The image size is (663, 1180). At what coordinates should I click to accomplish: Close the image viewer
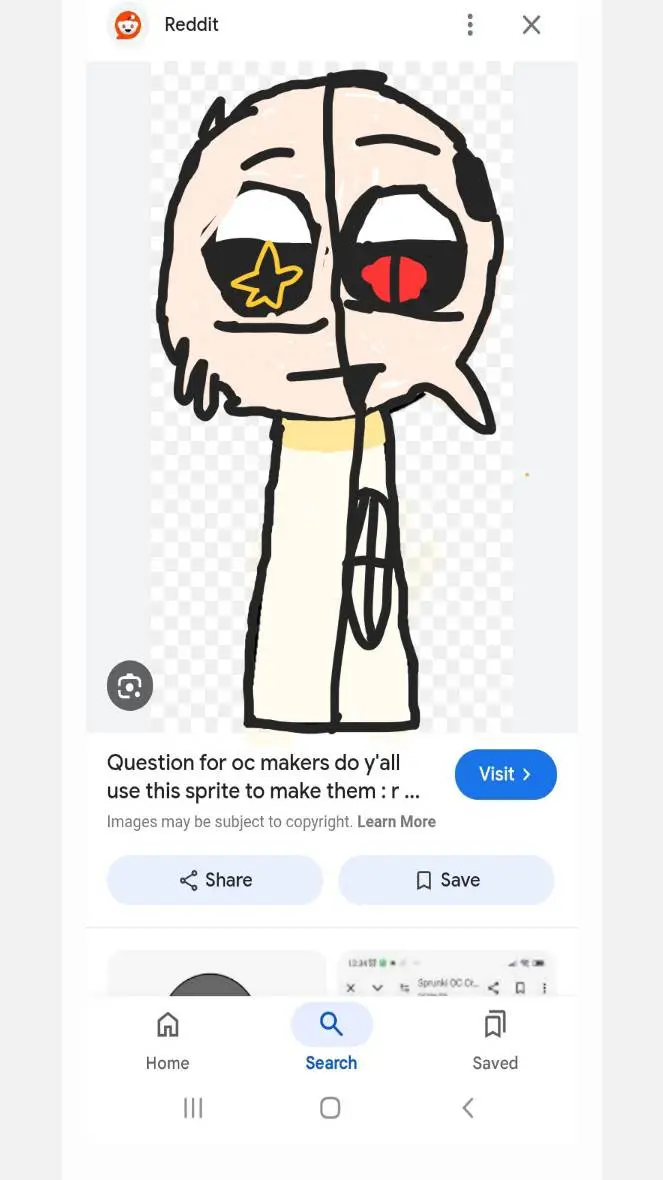coord(531,25)
